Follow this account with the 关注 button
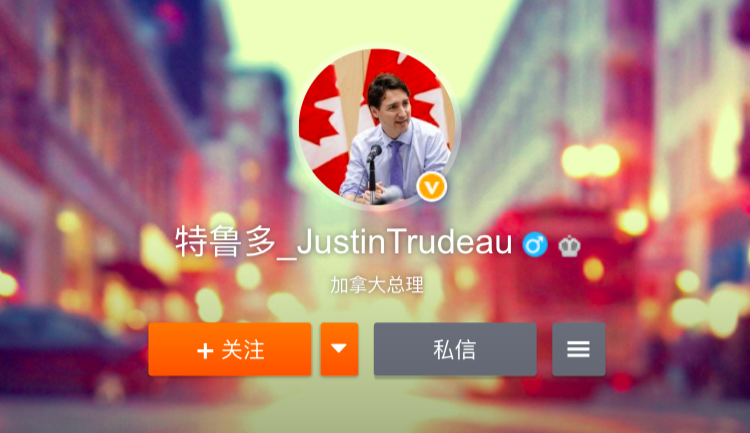 pos(230,350)
